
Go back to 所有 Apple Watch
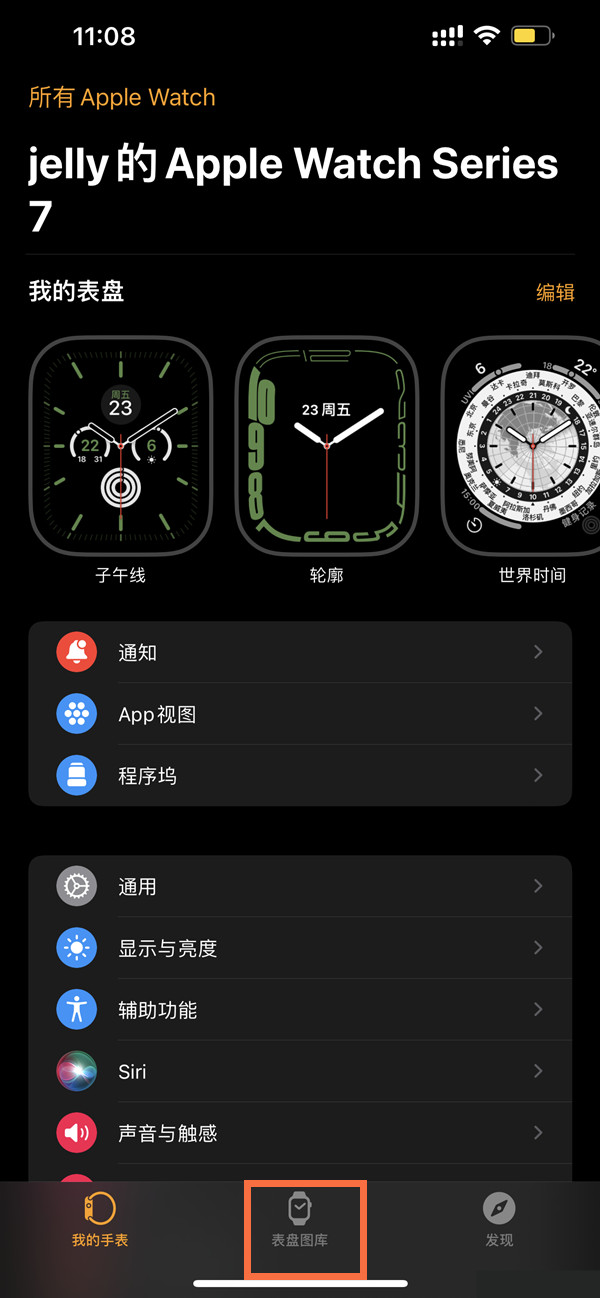[x=122, y=98]
